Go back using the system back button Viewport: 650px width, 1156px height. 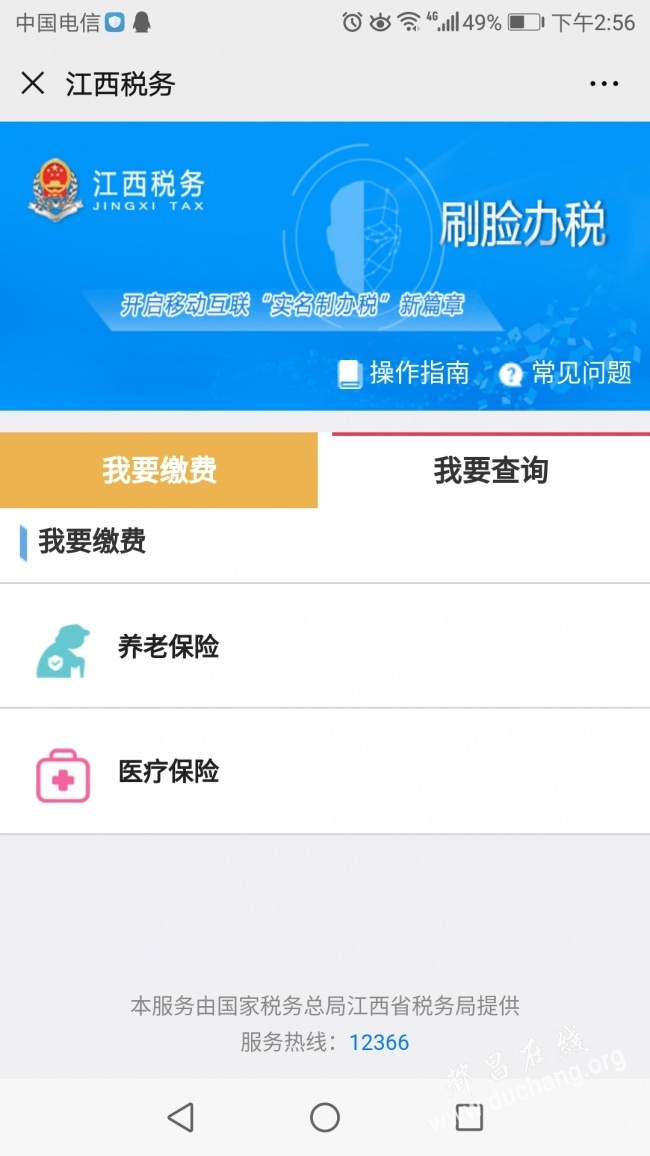(181, 1117)
